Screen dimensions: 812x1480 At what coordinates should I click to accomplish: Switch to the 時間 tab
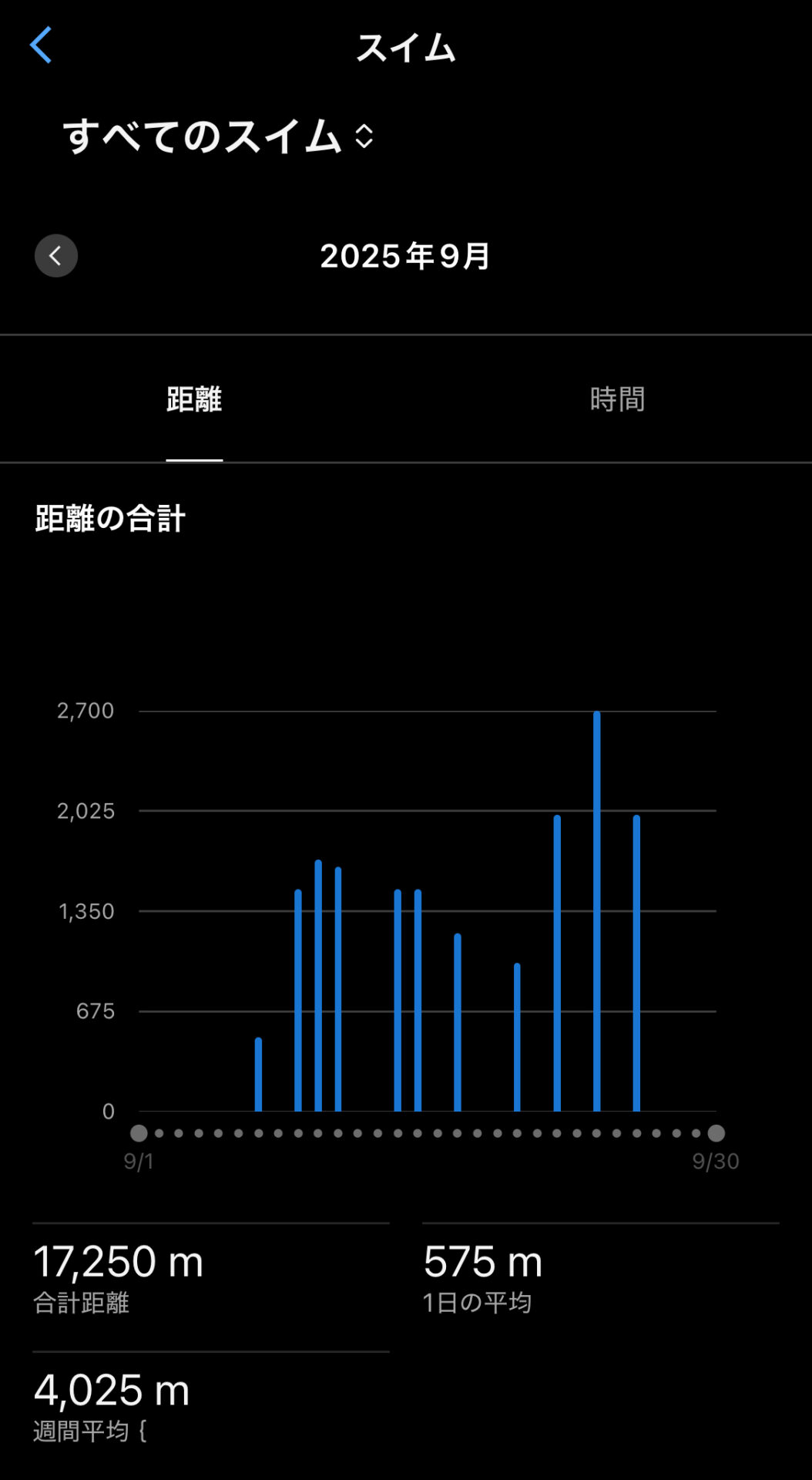(x=617, y=399)
